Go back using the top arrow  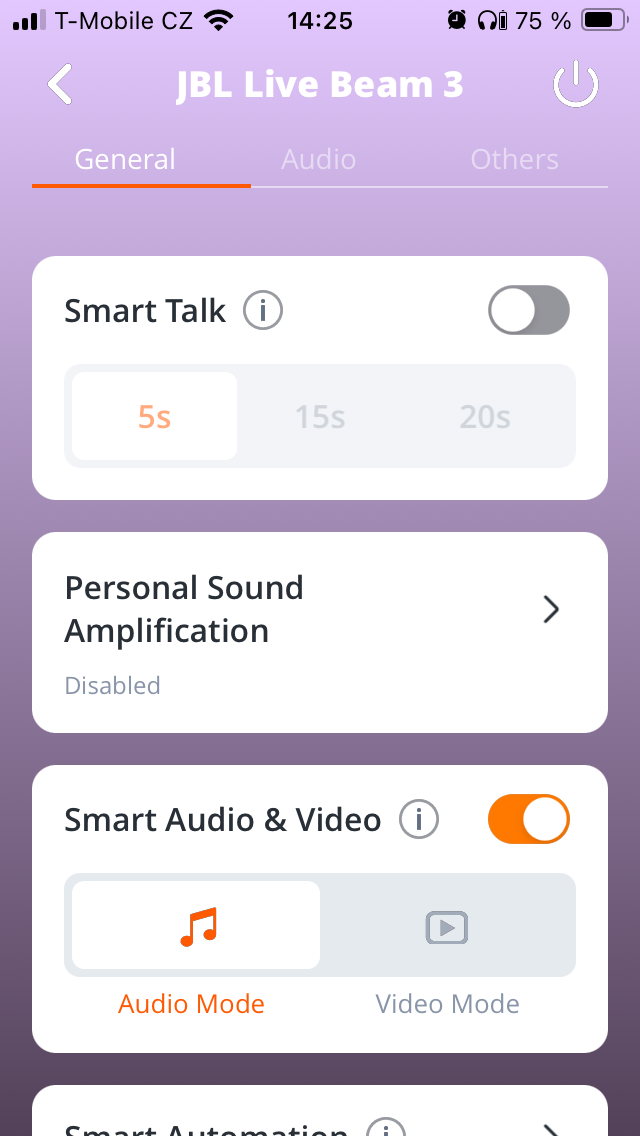[60, 85]
